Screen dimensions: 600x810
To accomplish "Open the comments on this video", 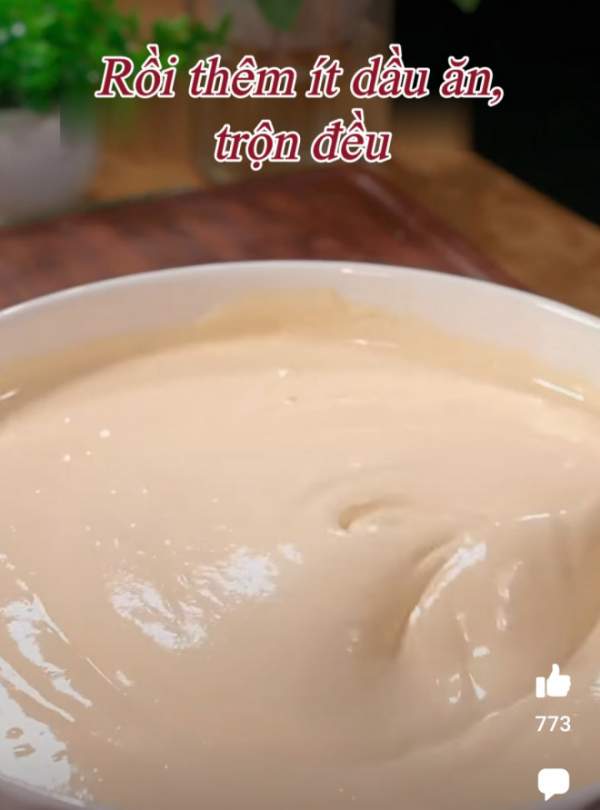I will point(552,782).
